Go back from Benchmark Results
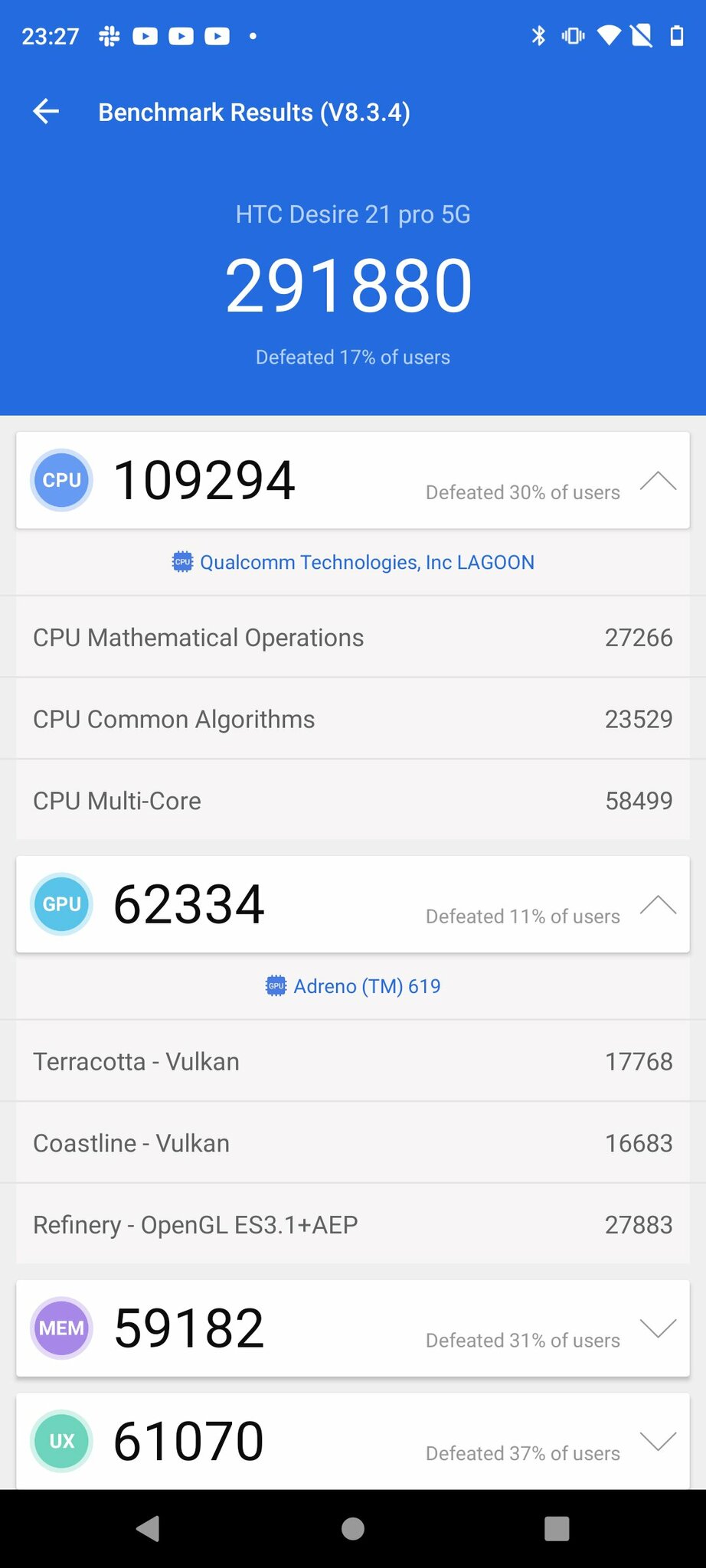This screenshot has height=1568, width=706. click(x=46, y=112)
